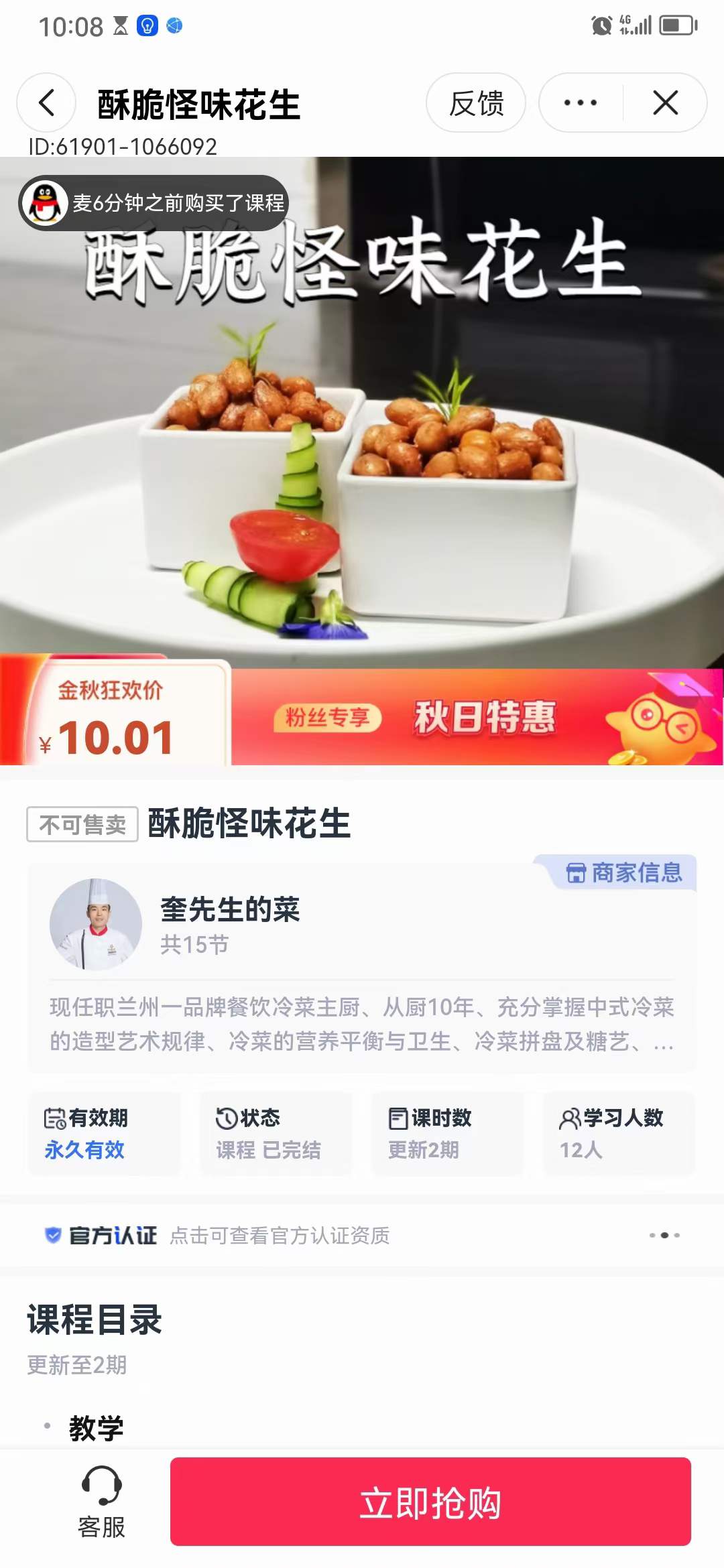Tap the 不可售卖 label tag
The image size is (724, 1568).
point(80,826)
